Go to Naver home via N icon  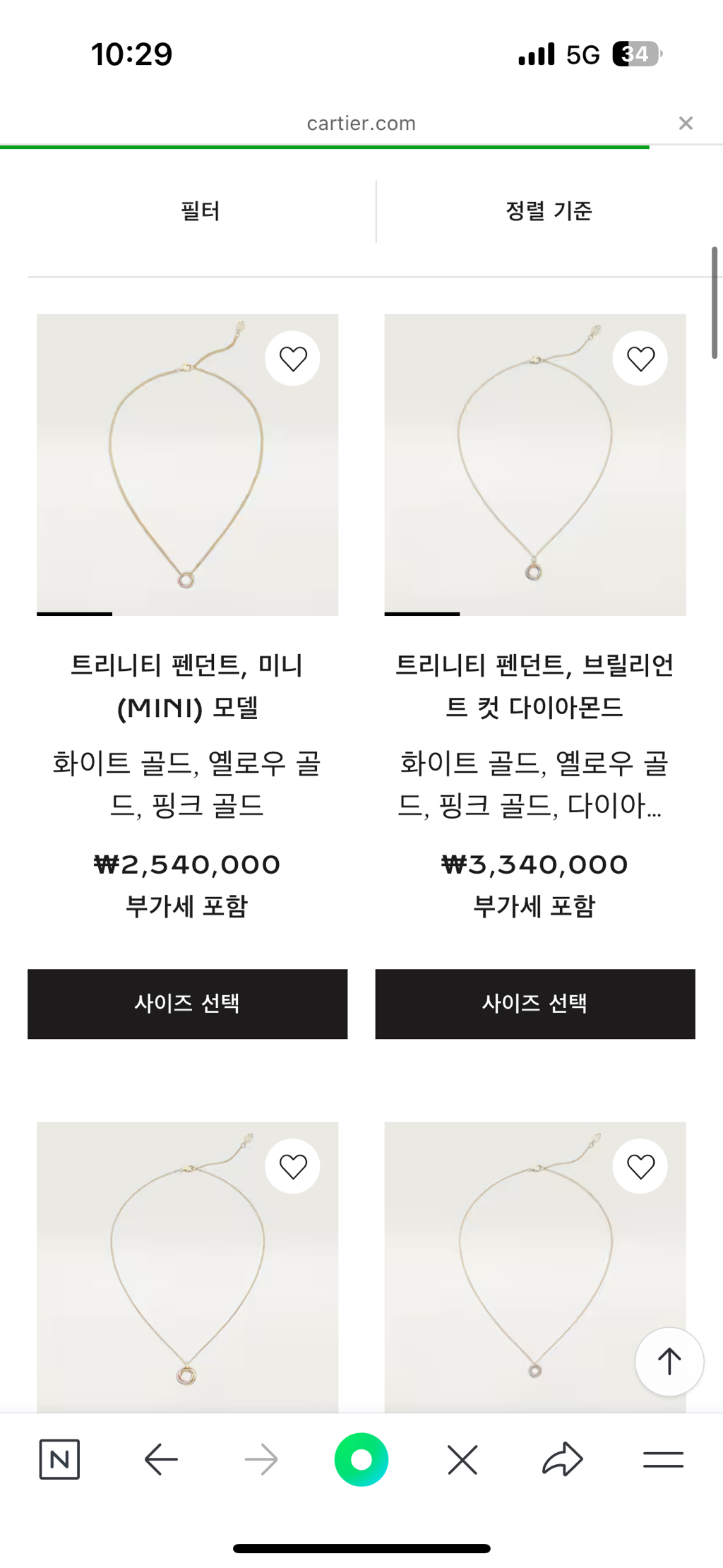coord(59,1459)
